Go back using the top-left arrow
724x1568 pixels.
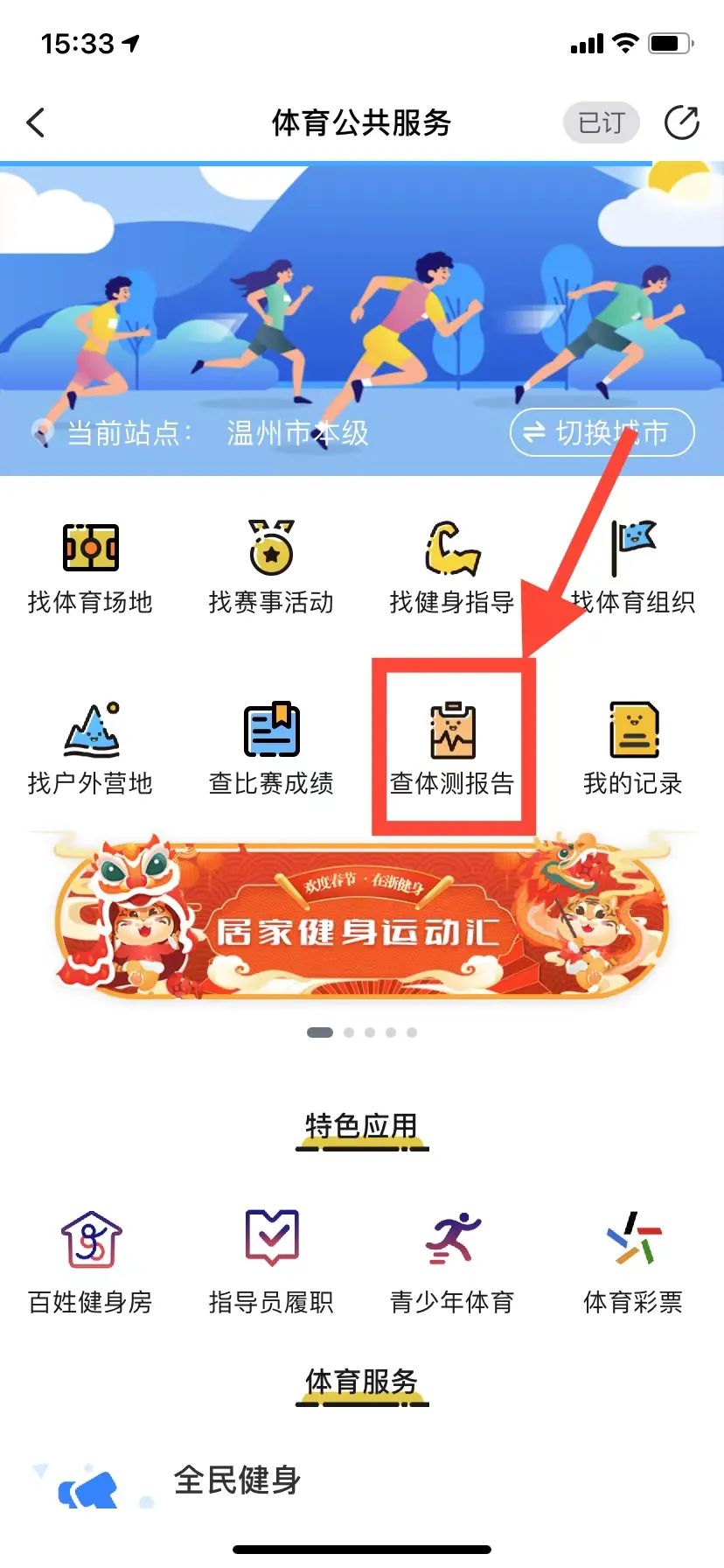(x=36, y=123)
